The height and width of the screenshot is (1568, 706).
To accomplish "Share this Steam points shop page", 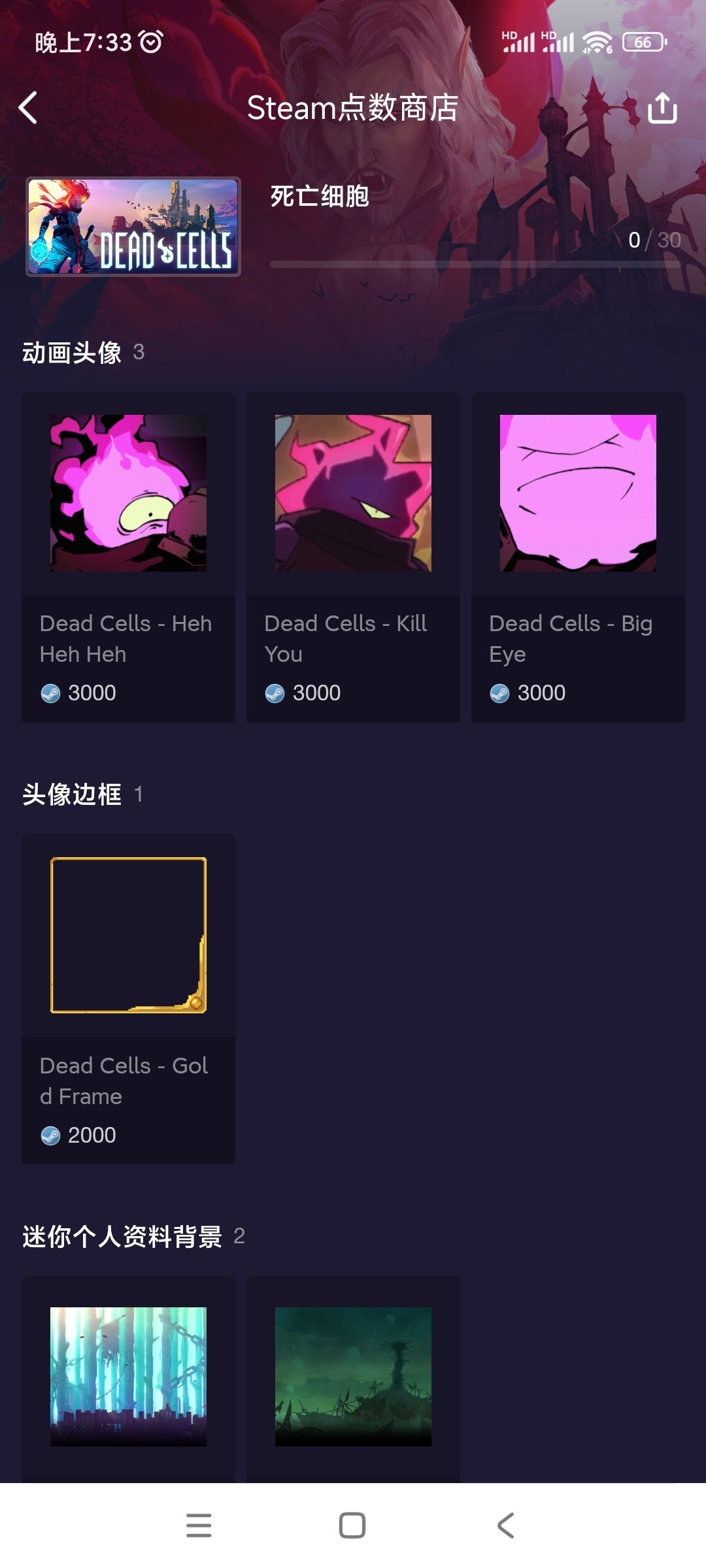I will [x=662, y=108].
